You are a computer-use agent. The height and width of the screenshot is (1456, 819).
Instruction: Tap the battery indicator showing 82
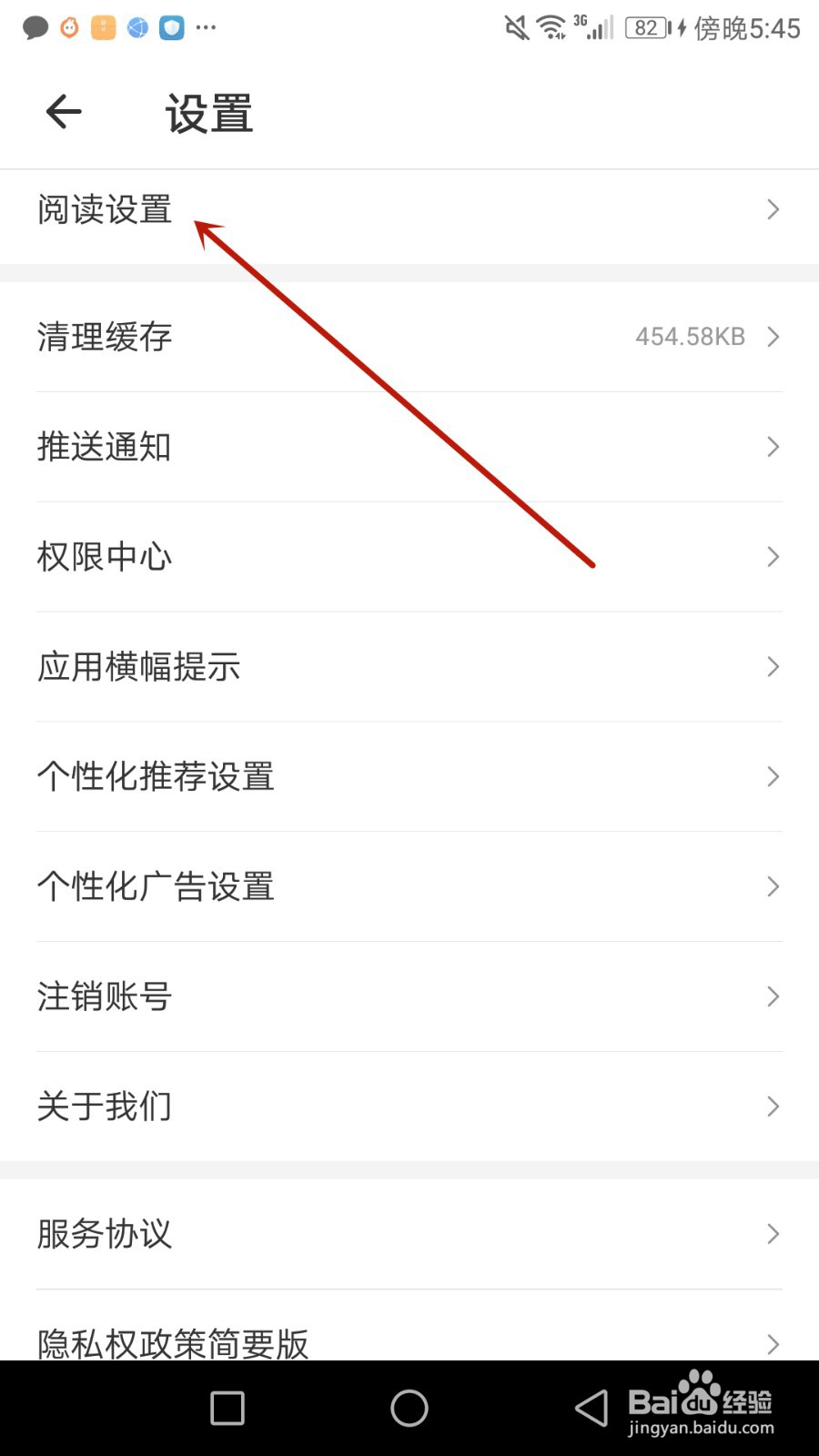(x=648, y=27)
